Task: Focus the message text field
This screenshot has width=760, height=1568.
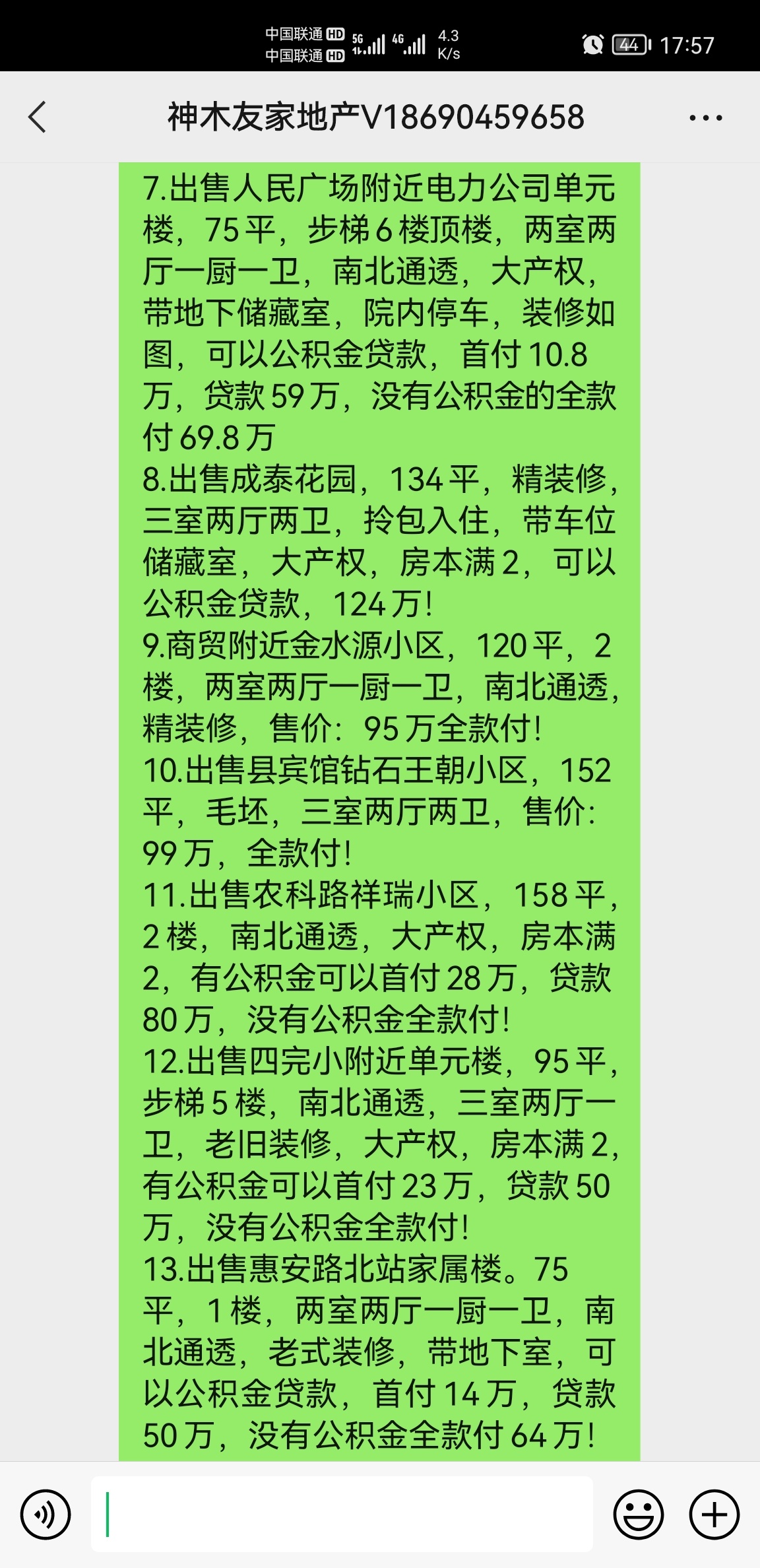Action: 342,1514
